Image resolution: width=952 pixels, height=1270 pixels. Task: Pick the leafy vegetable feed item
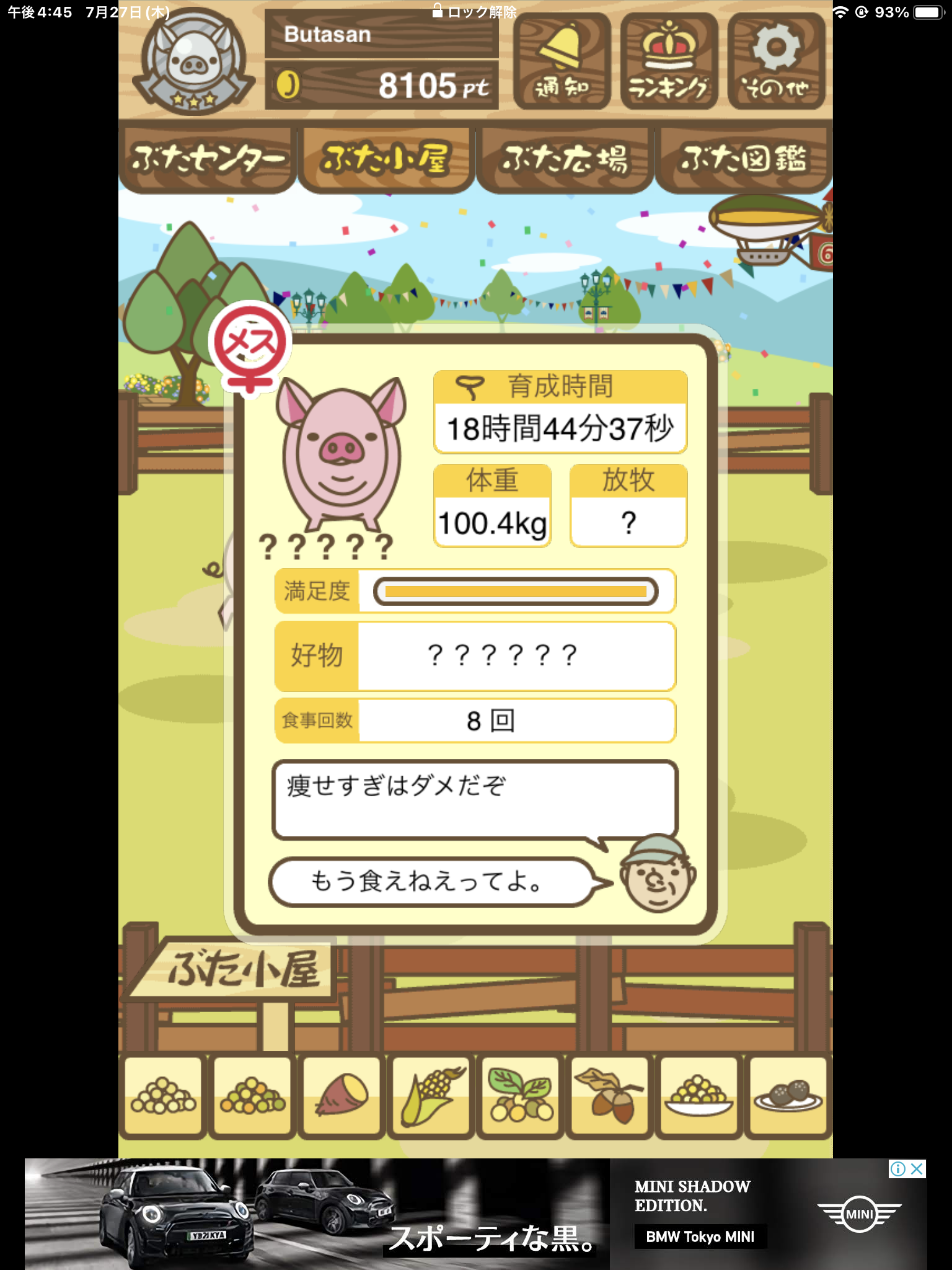click(x=520, y=1096)
